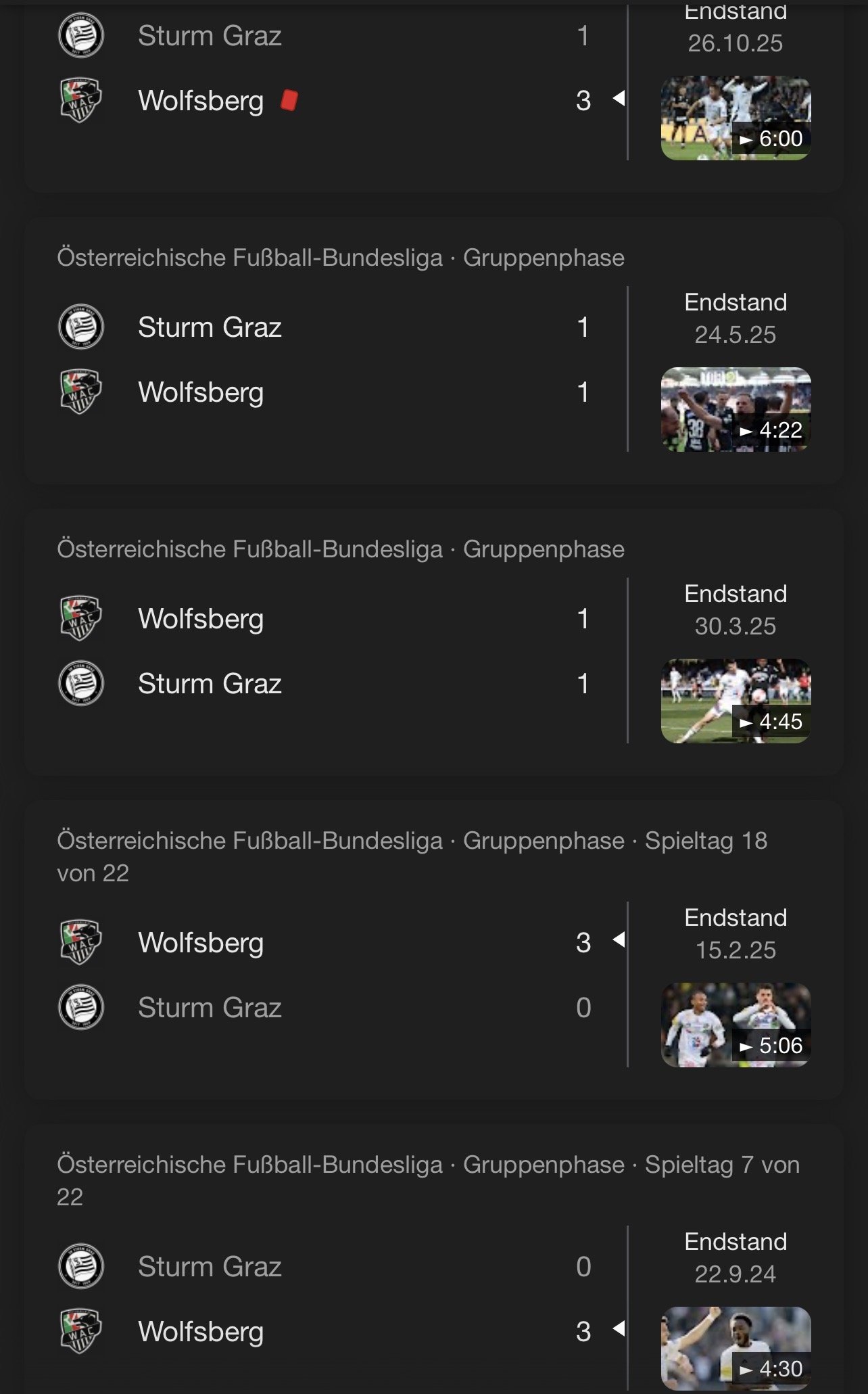Open the Wolfsberg 3–0 Sturm Graz match, Spieltag 18
Screen dimensions: 868x1394
pos(324,975)
